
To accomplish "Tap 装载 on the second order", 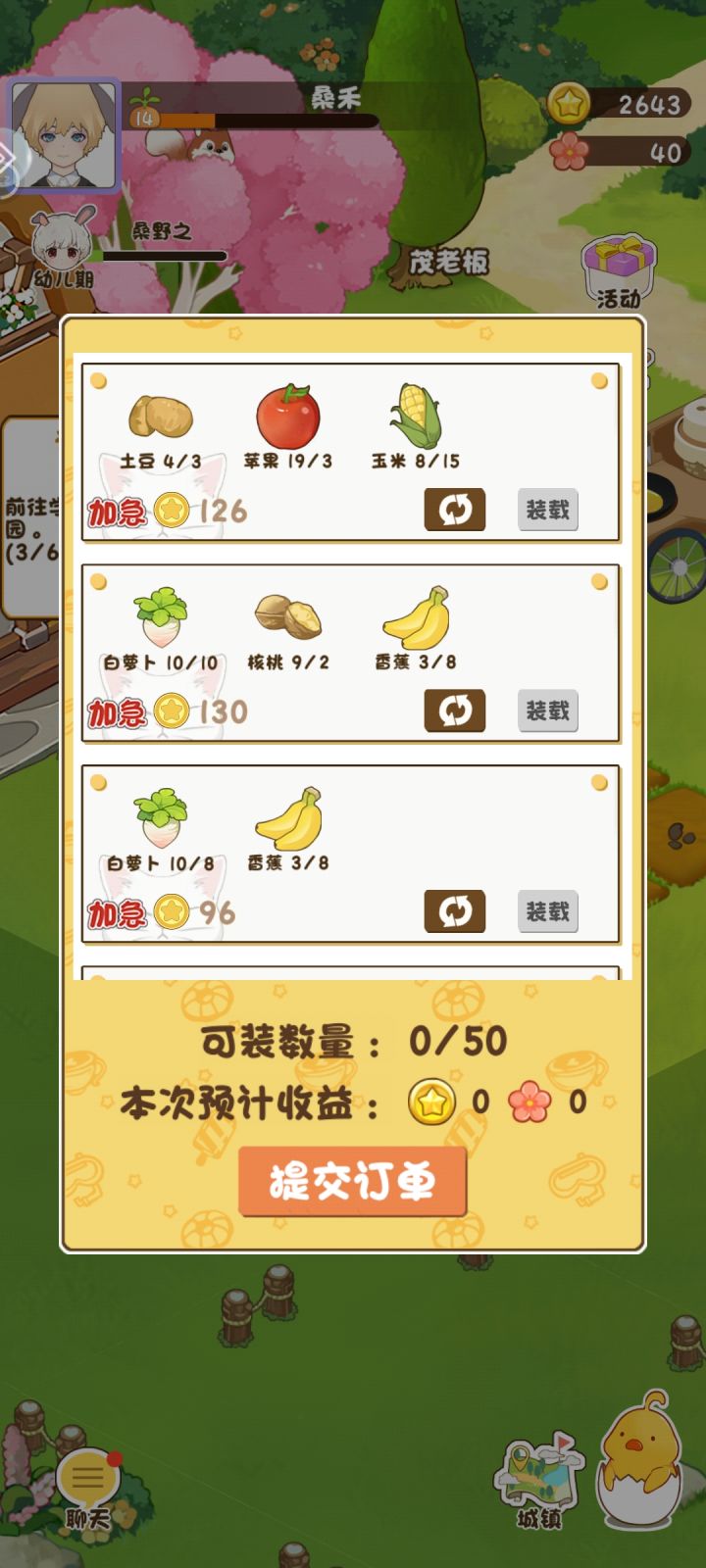I will pos(547,710).
